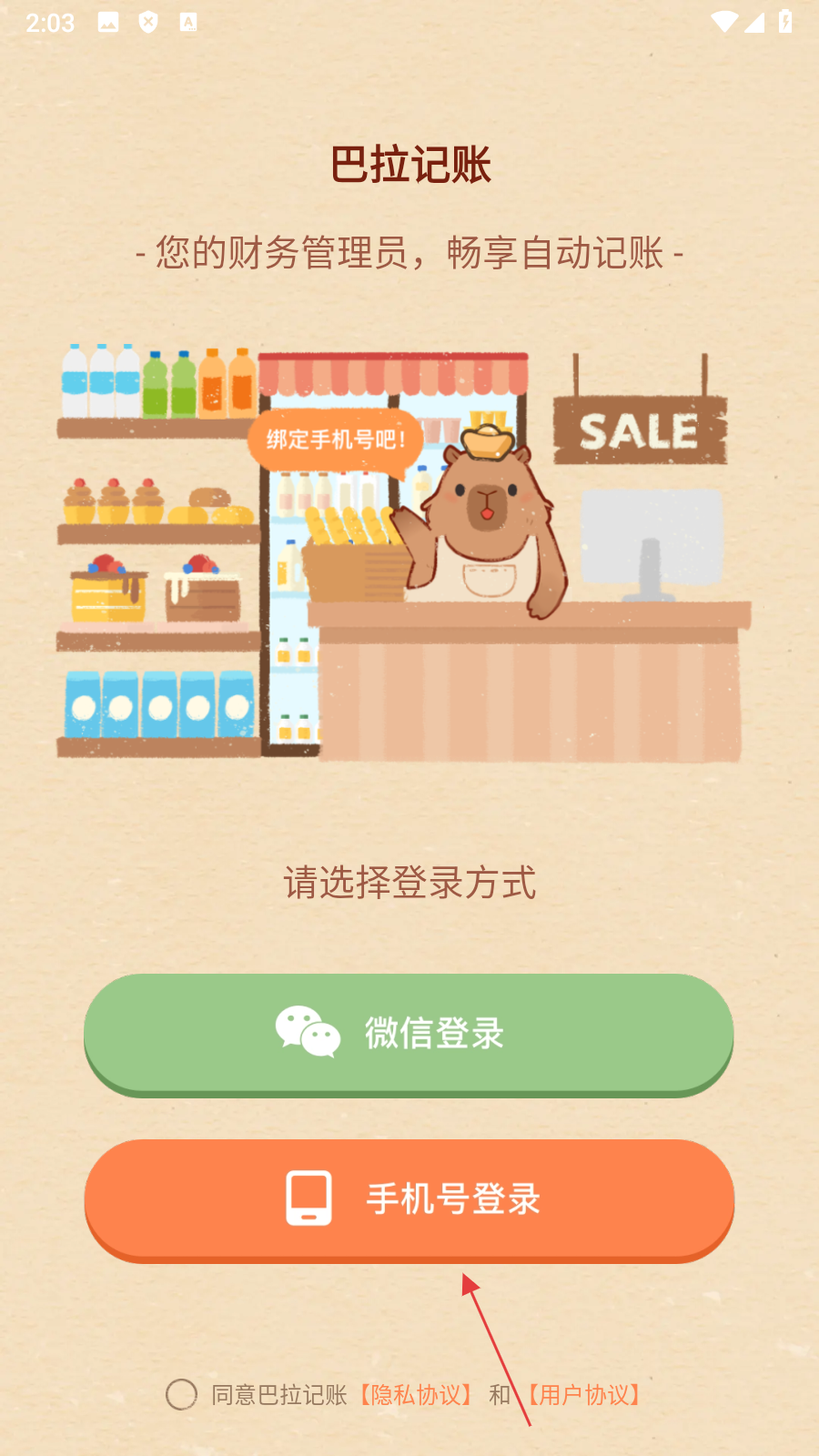This screenshot has width=819, height=1456.
Task: Choose phone number login (手机号登录)
Action: click(409, 1198)
